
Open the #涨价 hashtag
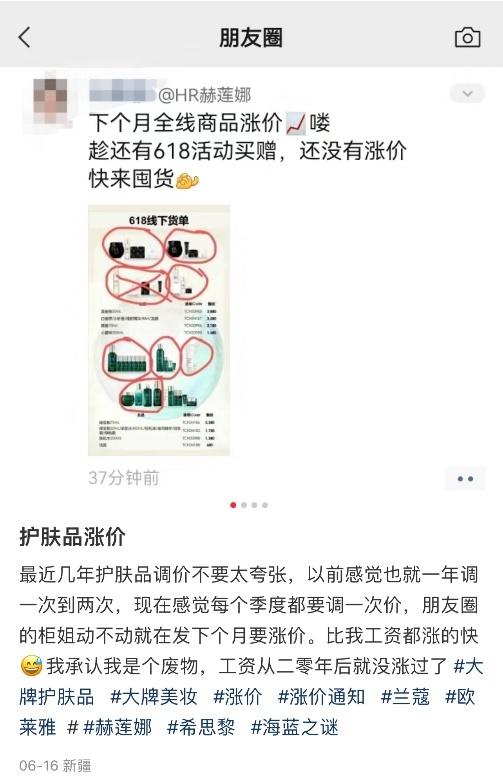238,697
